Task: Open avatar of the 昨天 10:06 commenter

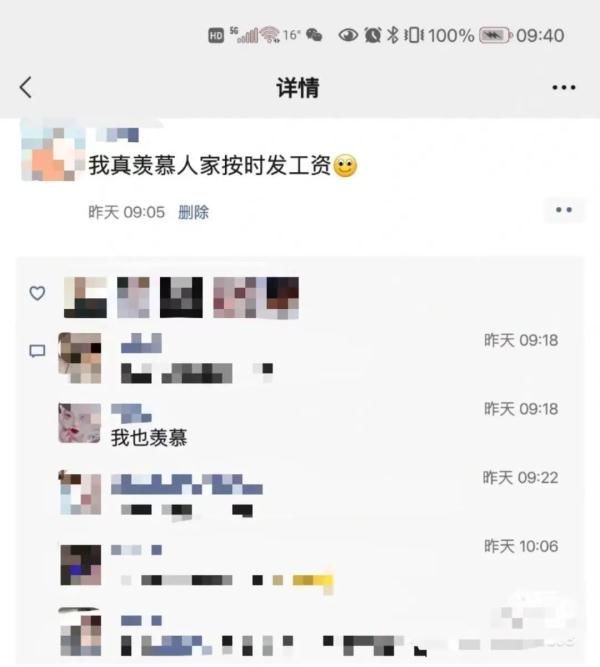Action: [x=80, y=565]
